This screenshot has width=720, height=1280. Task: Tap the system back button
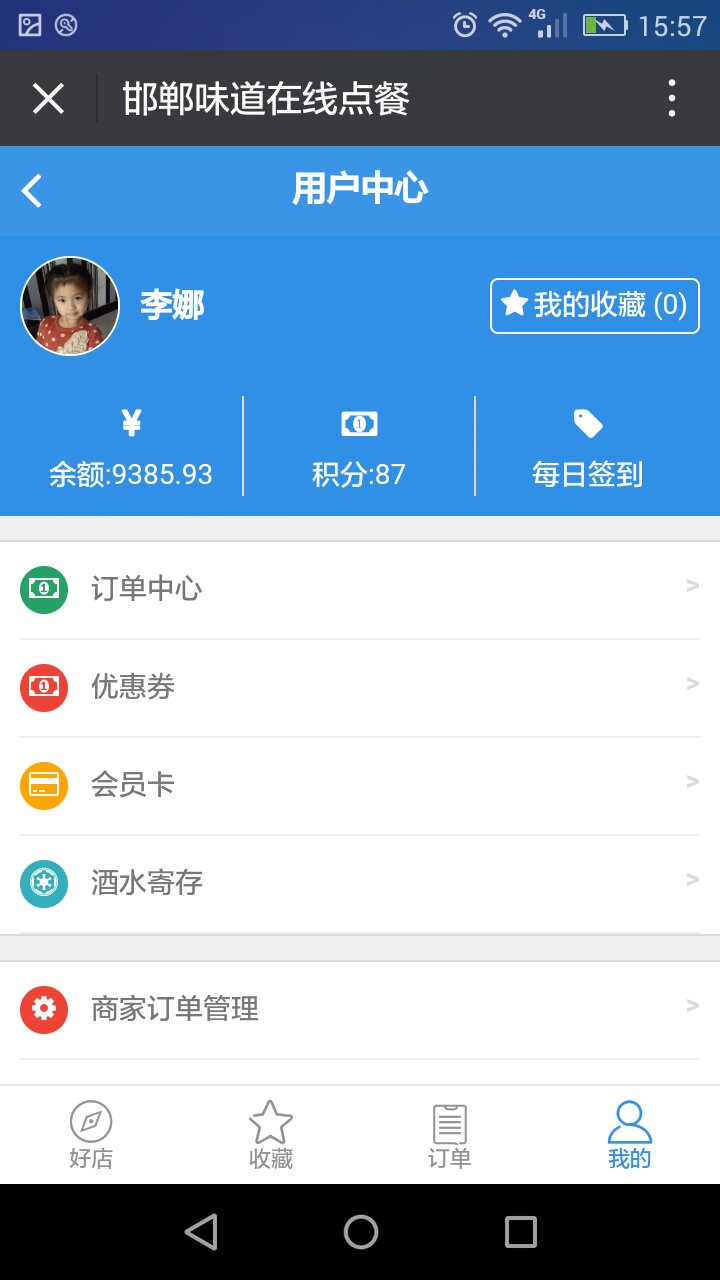pos(201,1232)
